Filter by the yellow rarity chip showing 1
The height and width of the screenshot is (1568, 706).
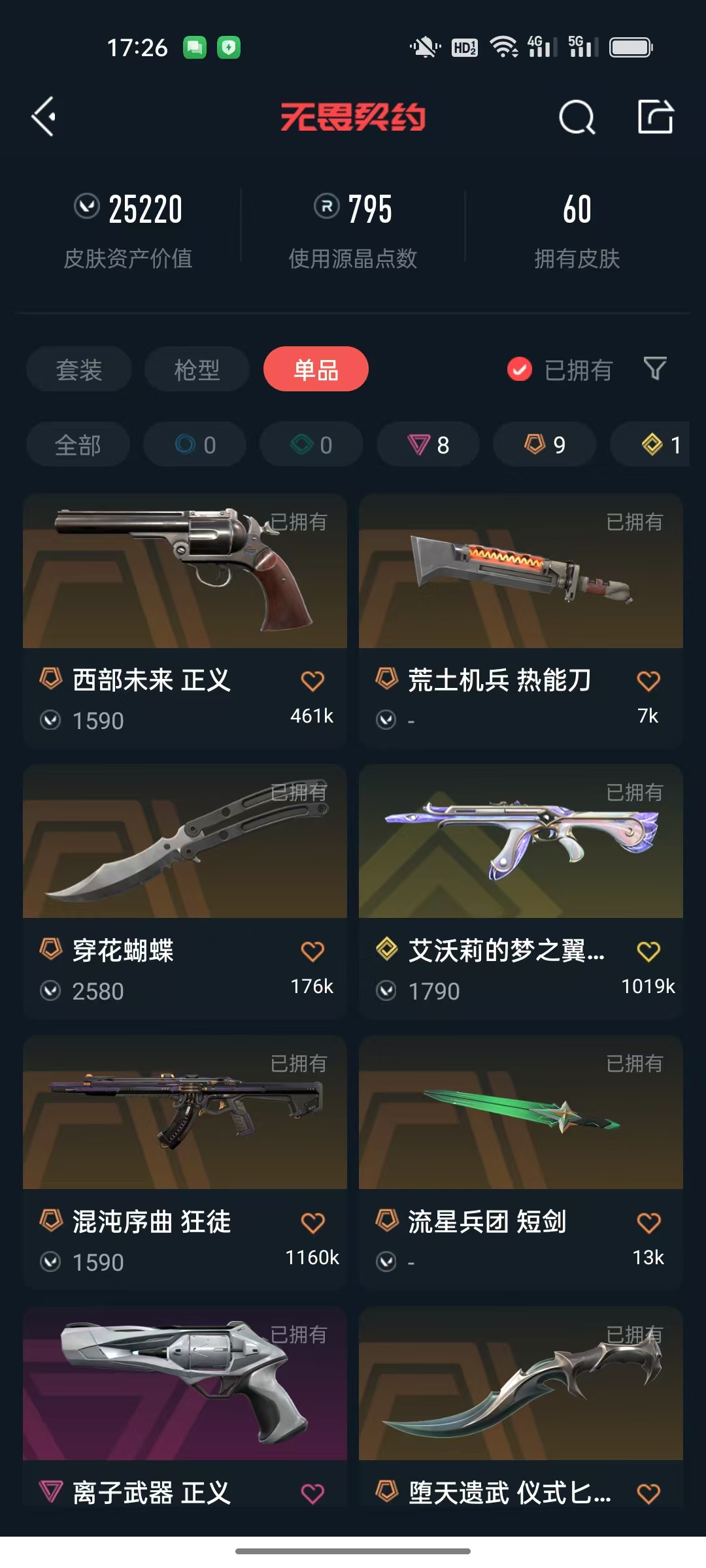coord(650,445)
